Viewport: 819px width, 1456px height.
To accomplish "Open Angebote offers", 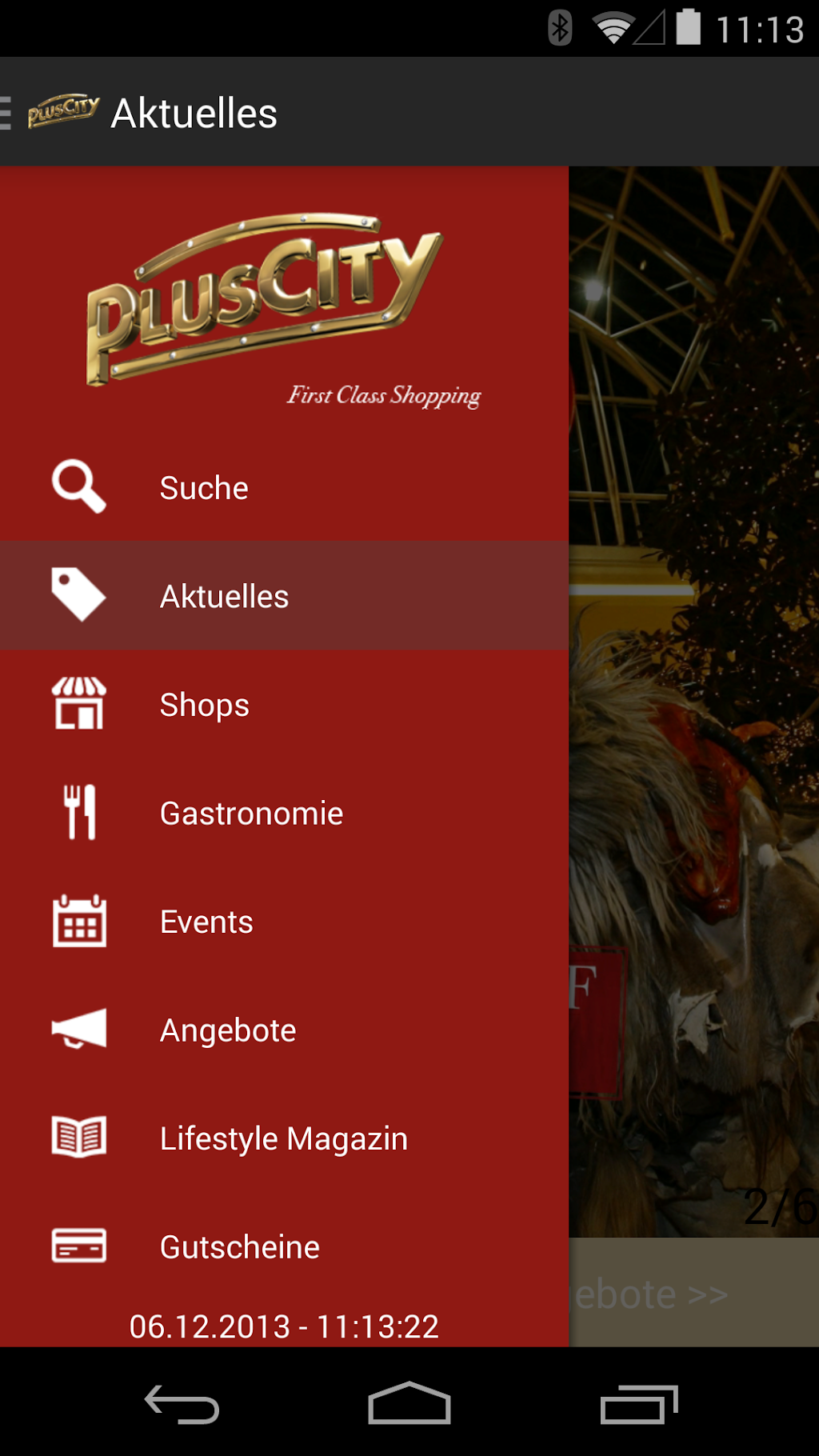I will [228, 1030].
